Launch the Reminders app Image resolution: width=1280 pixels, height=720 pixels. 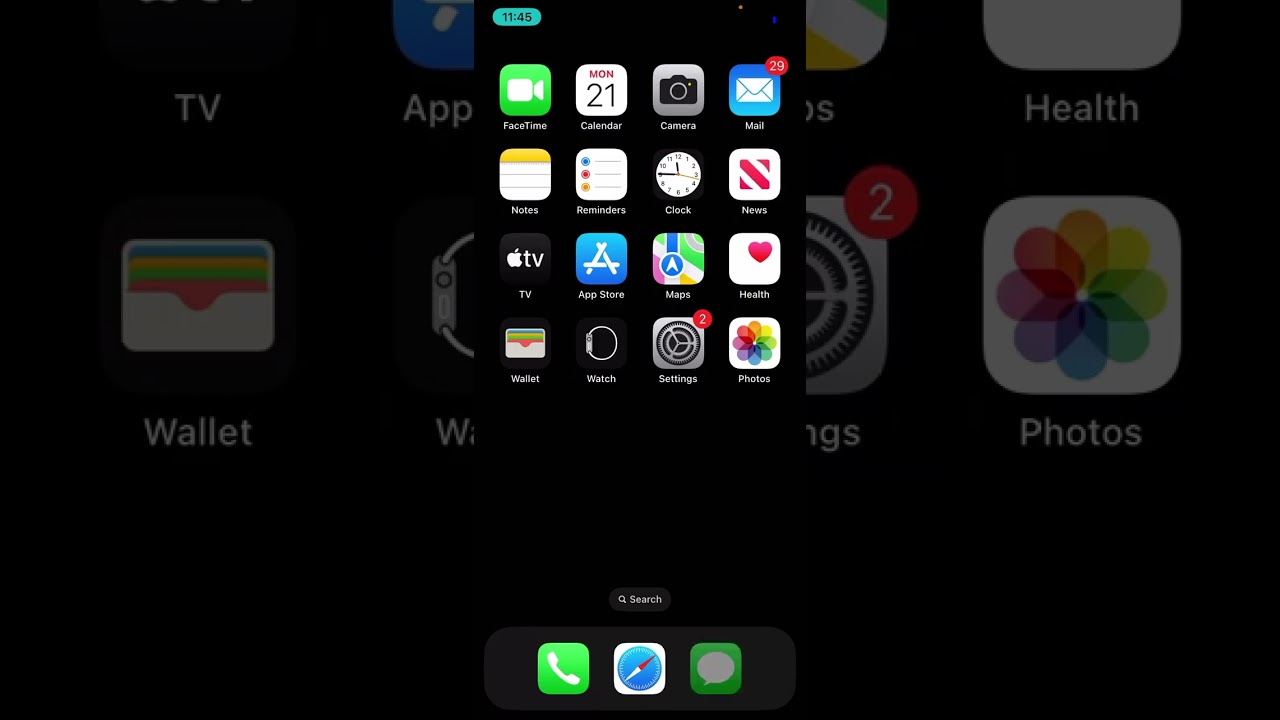pyautogui.click(x=601, y=175)
